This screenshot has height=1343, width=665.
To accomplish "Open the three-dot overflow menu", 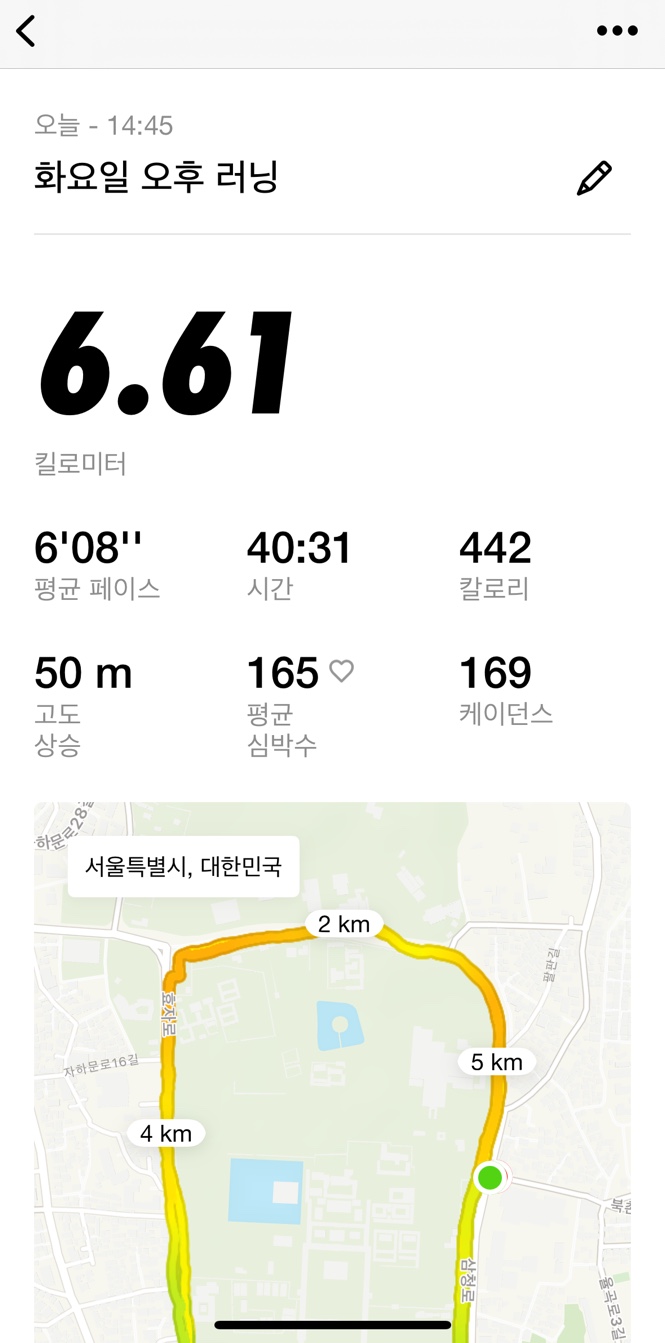I will (x=617, y=31).
